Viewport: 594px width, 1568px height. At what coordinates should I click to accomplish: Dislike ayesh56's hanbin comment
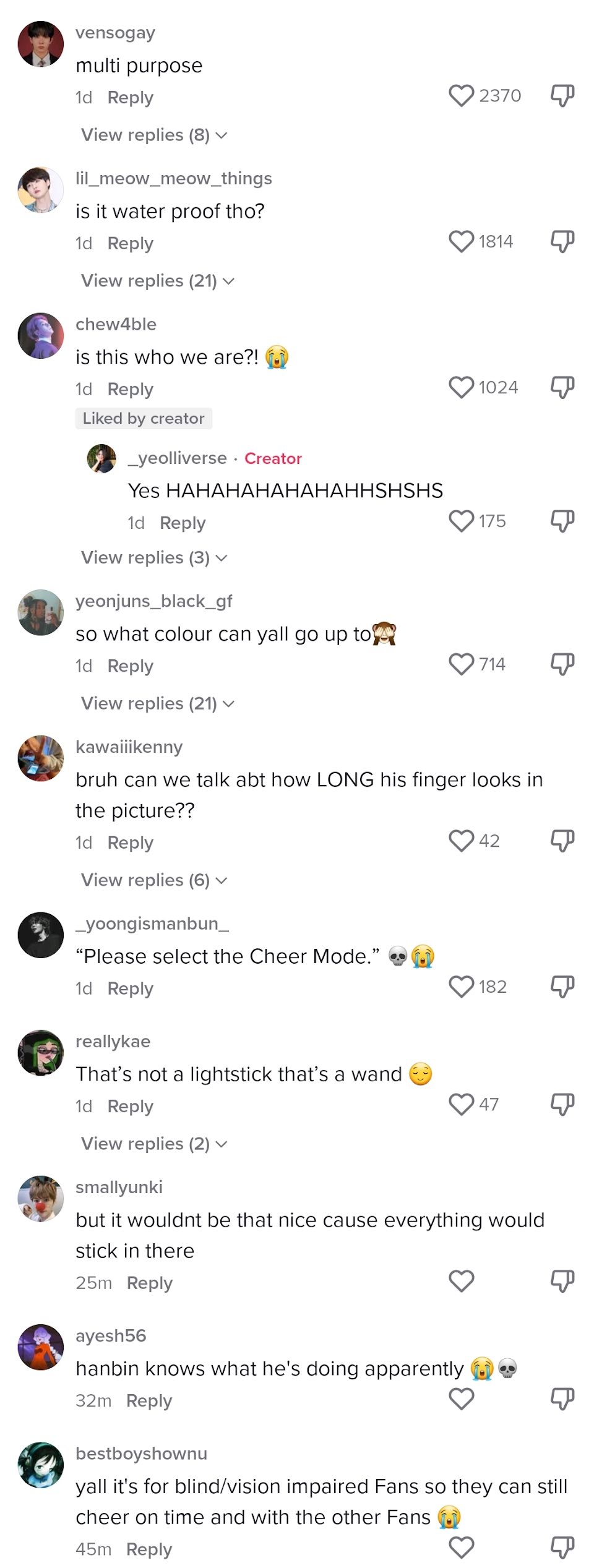562,1399
